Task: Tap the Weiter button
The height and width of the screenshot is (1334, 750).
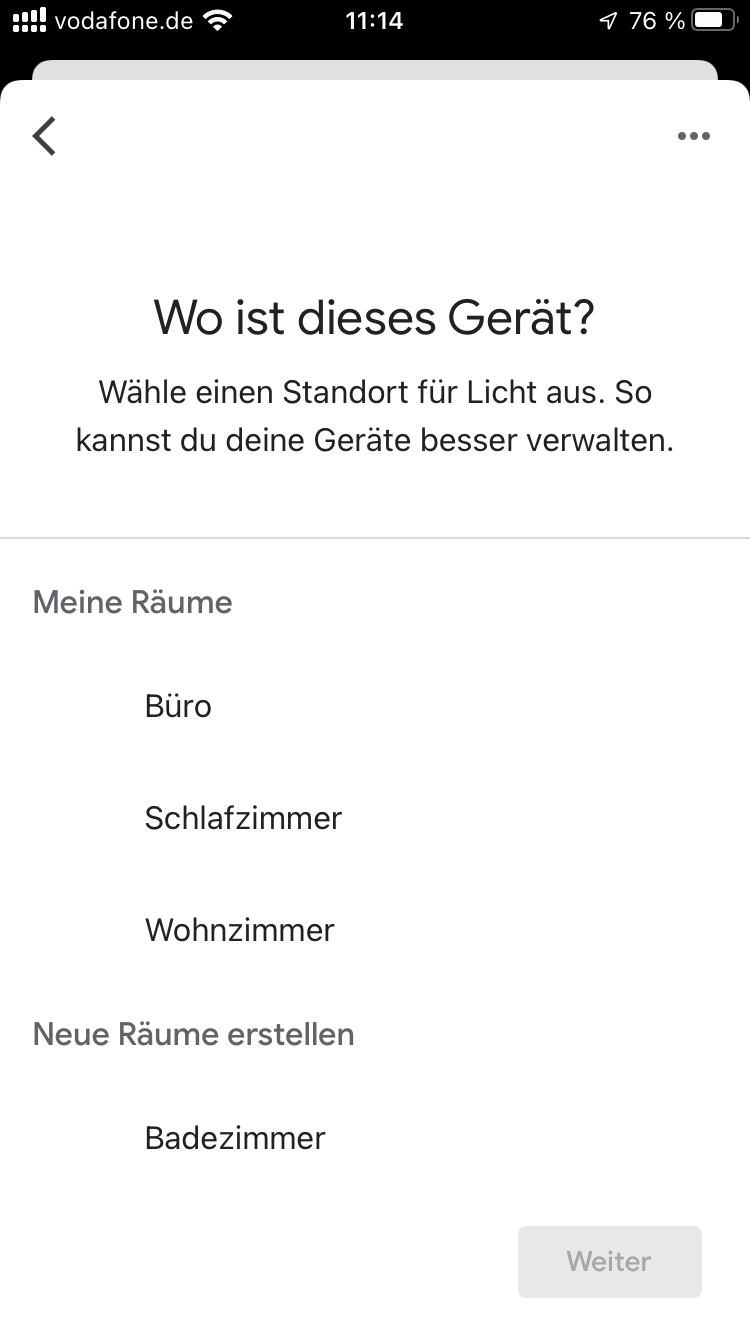Action: [609, 1261]
